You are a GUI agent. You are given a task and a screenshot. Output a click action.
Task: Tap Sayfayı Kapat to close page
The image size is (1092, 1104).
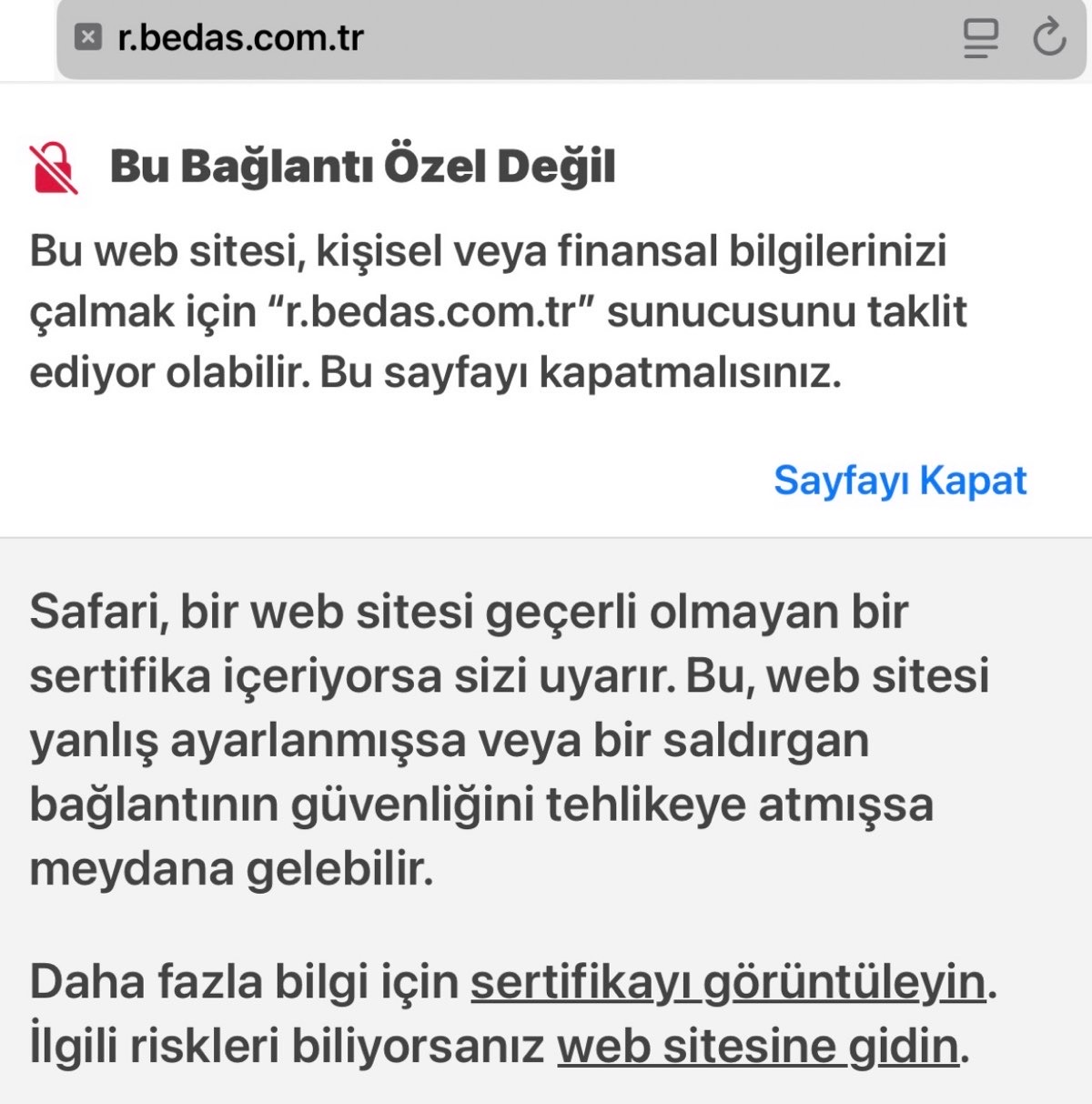899,480
